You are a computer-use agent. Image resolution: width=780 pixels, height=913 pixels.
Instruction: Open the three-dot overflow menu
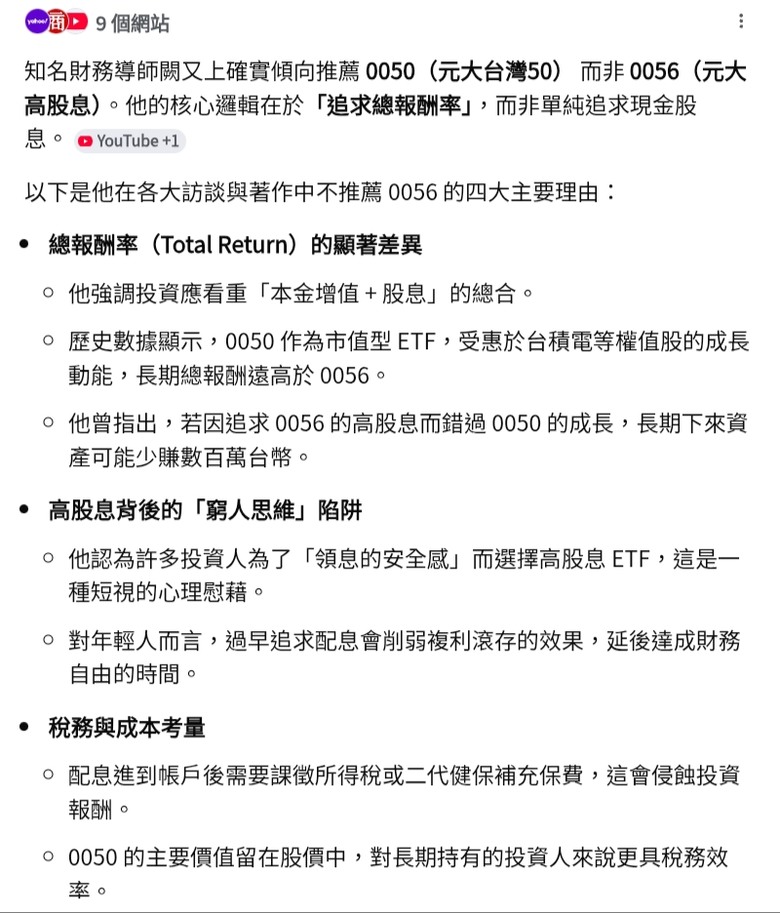741,21
